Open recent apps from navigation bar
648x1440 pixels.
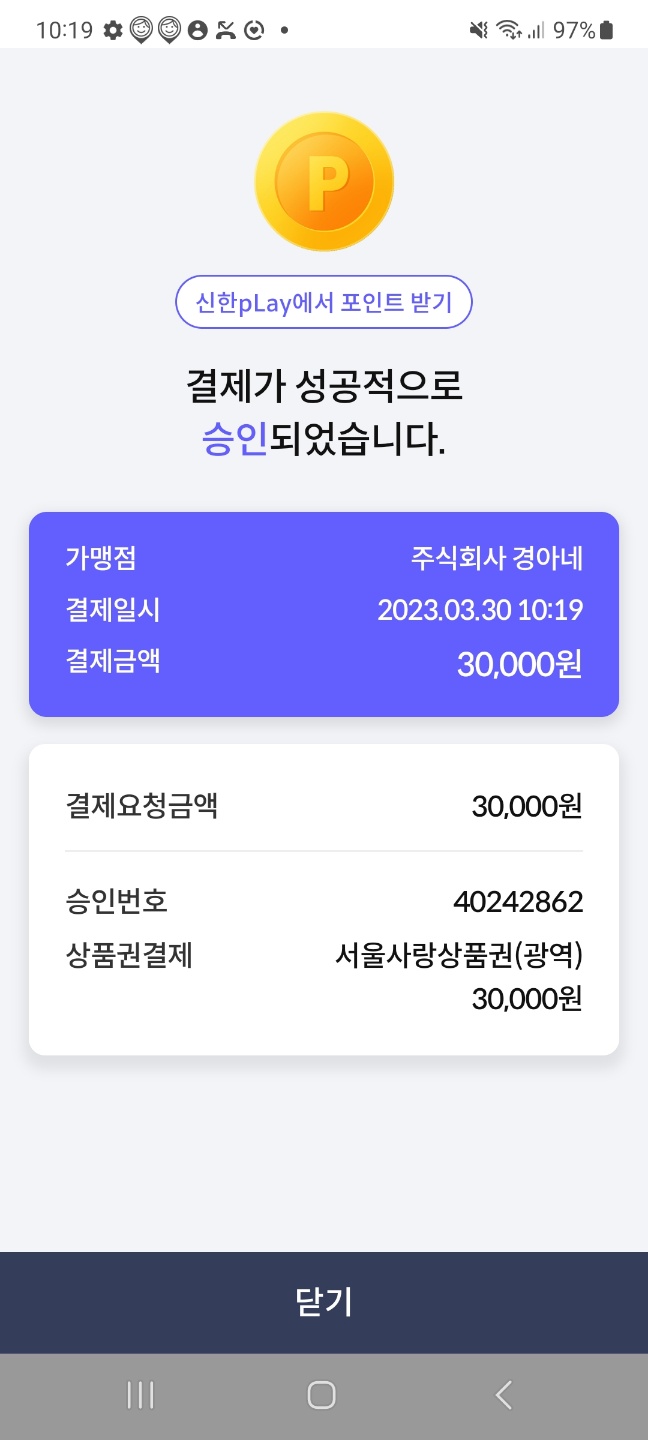(140, 1395)
